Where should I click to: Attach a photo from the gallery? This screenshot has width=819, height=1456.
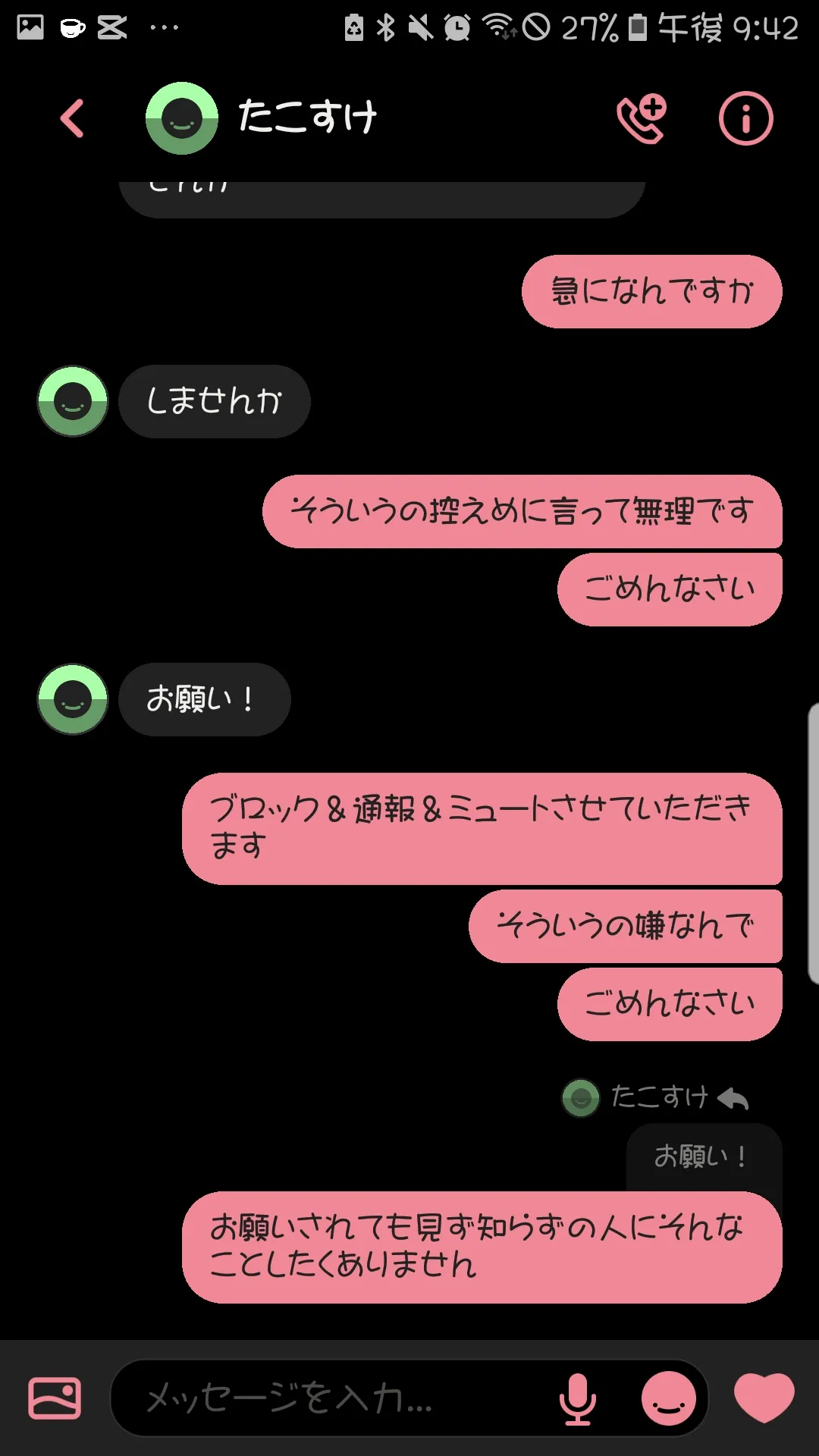pyautogui.click(x=55, y=1398)
